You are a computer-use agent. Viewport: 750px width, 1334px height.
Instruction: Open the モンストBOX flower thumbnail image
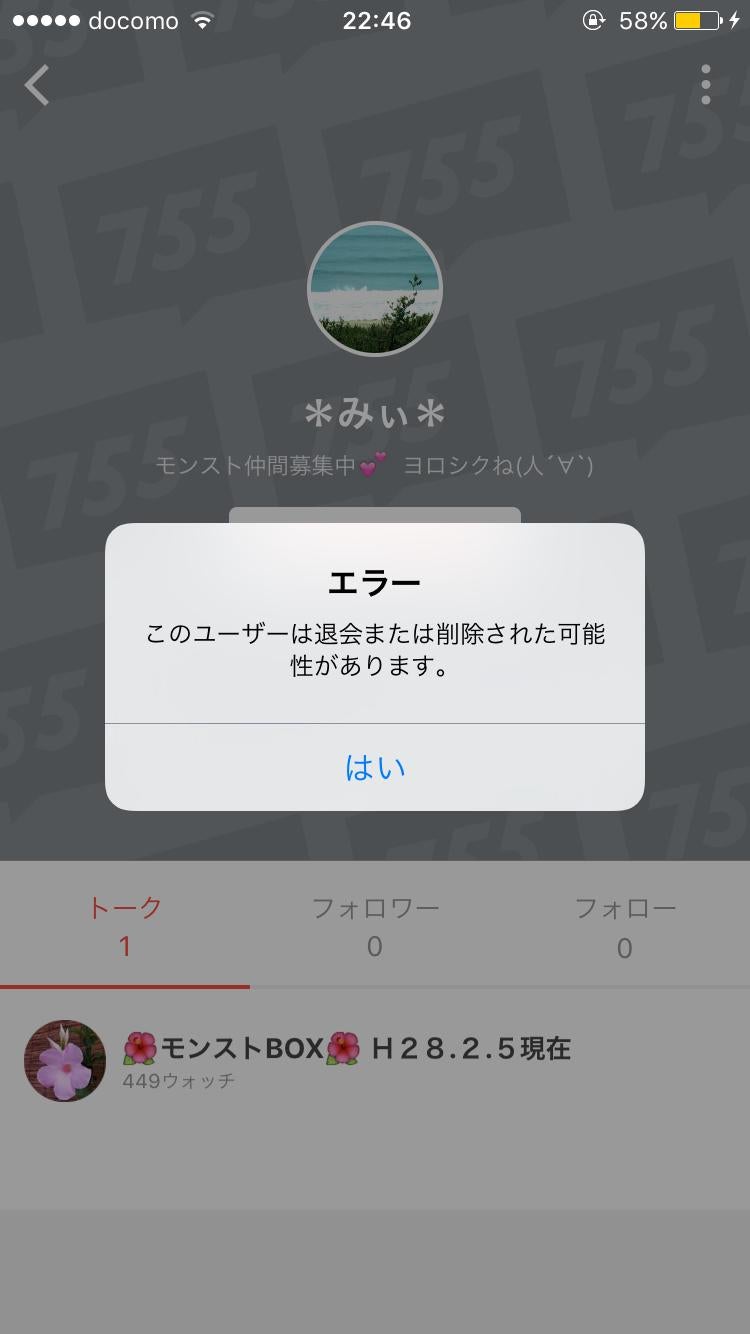click(x=64, y=1061)
